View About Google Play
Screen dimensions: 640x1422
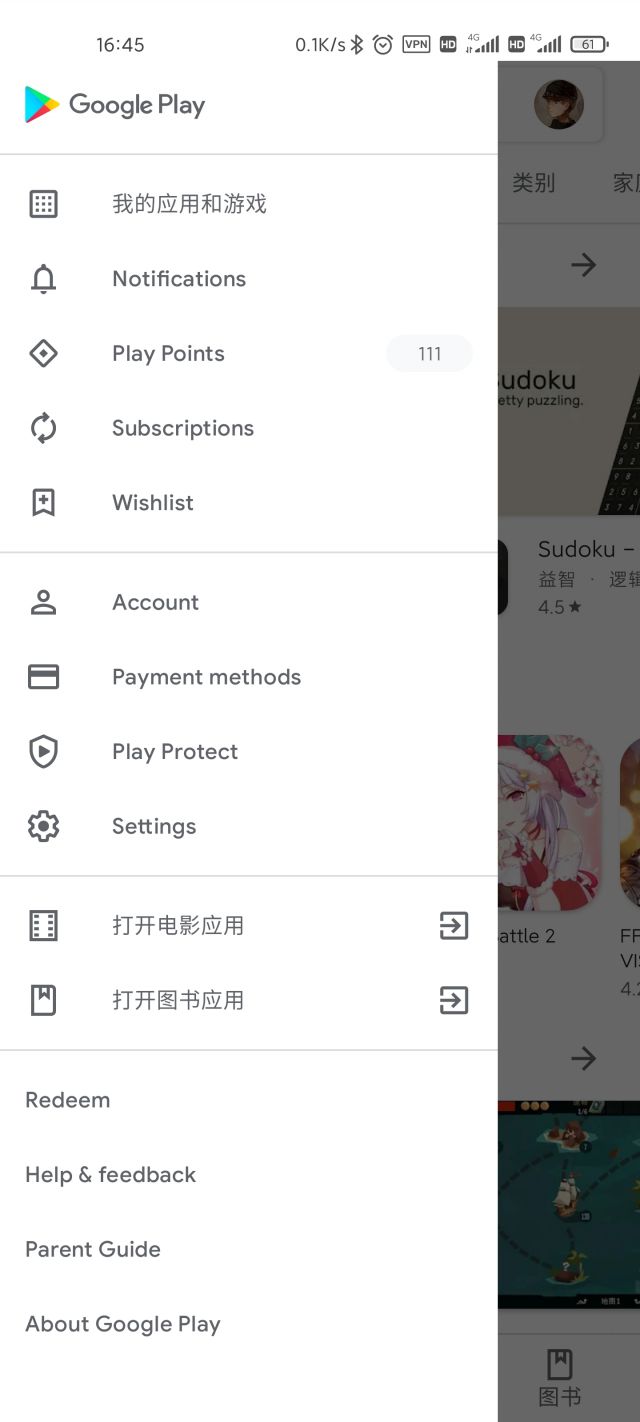(123, 1324)
